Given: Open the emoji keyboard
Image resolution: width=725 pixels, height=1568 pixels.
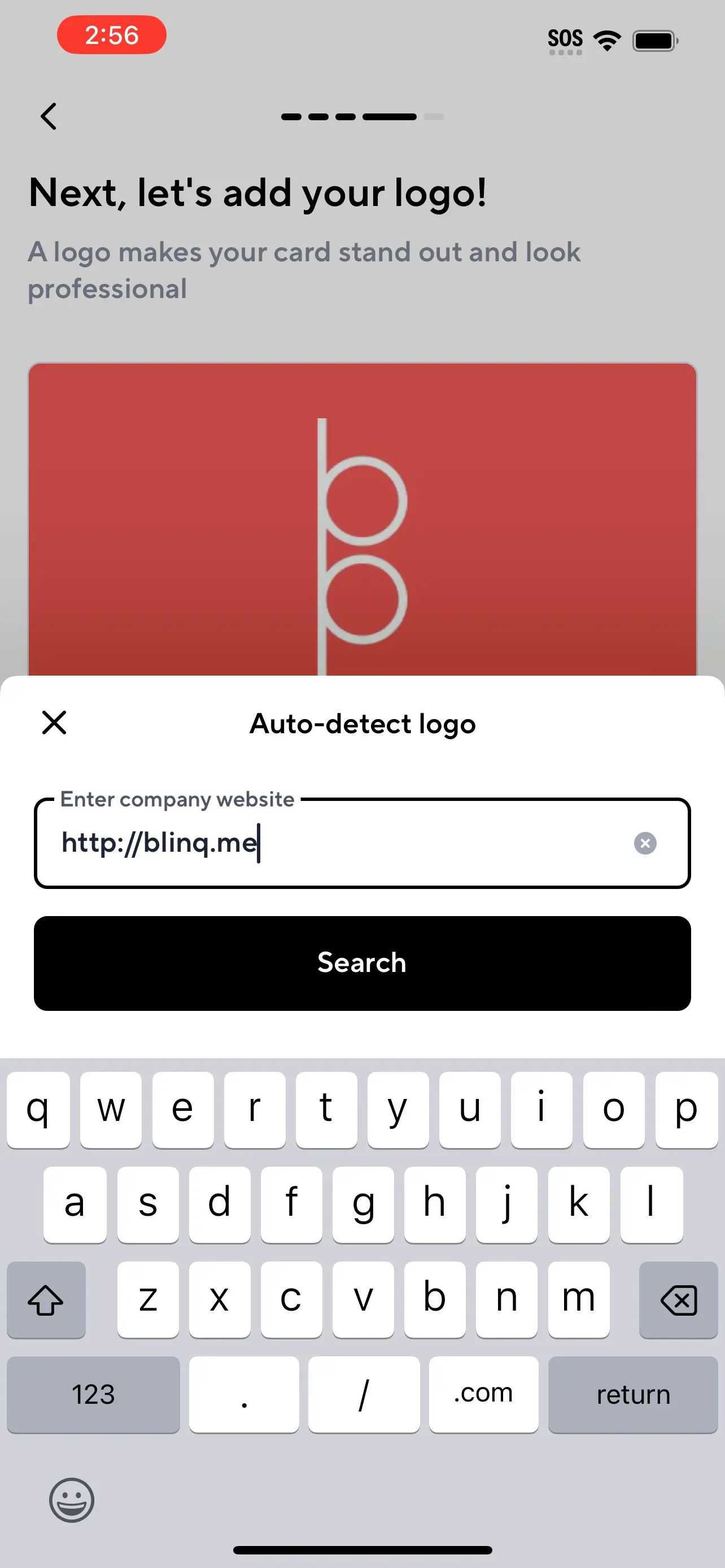Looking at the screenshot, I should [72, 1500].
